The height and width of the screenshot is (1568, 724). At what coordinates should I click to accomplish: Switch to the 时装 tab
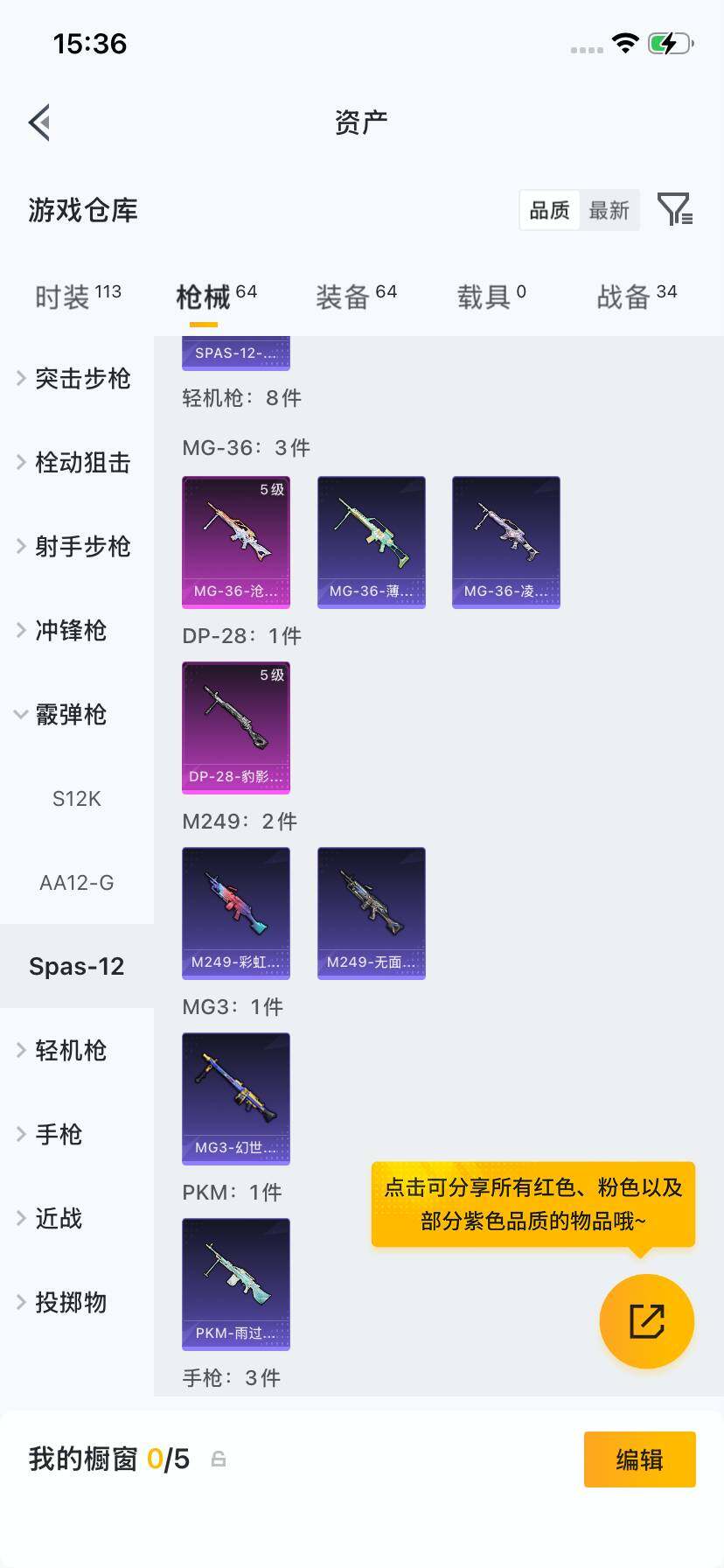77,297
